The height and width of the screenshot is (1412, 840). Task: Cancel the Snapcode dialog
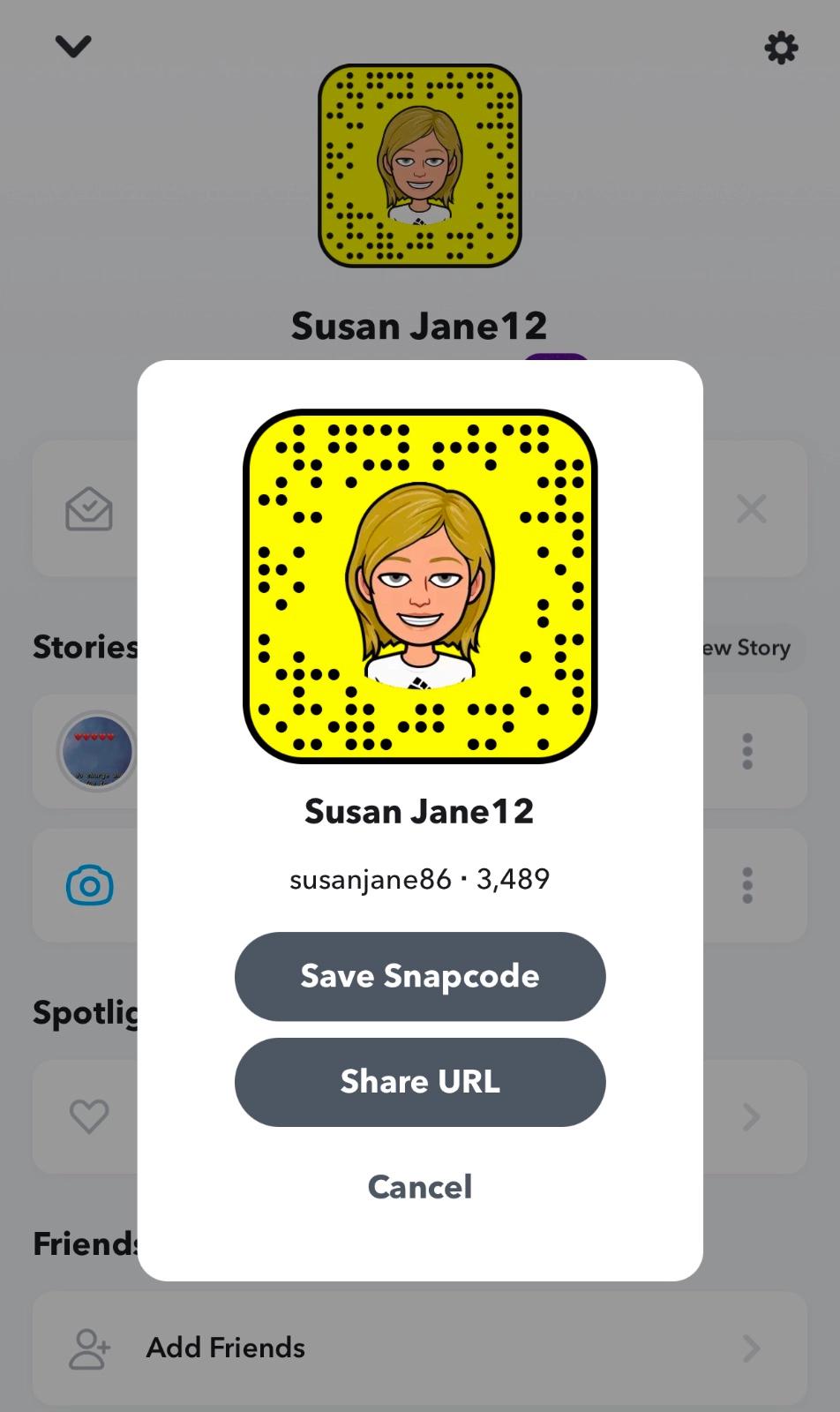tap(420, 1187)
